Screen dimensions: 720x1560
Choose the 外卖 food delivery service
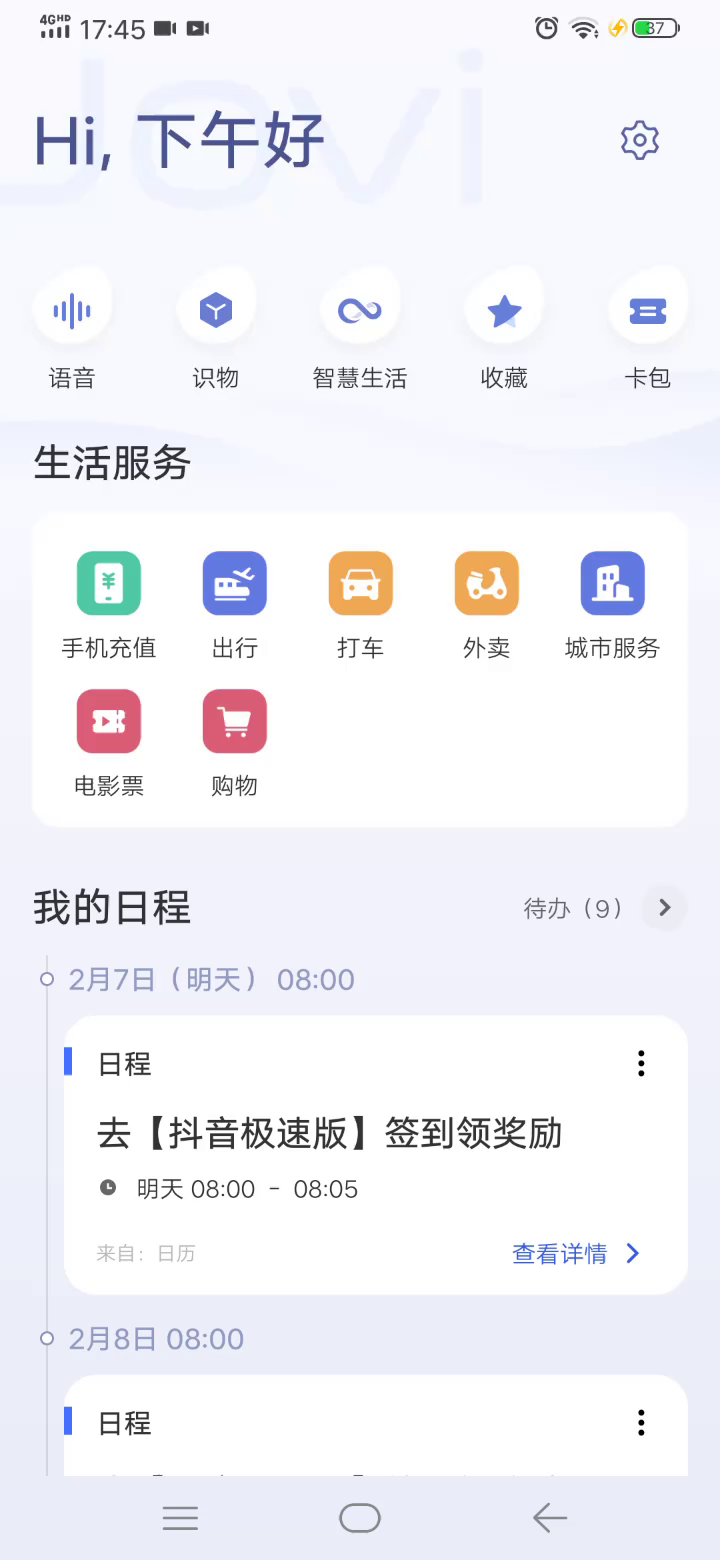tap(487, 583)
